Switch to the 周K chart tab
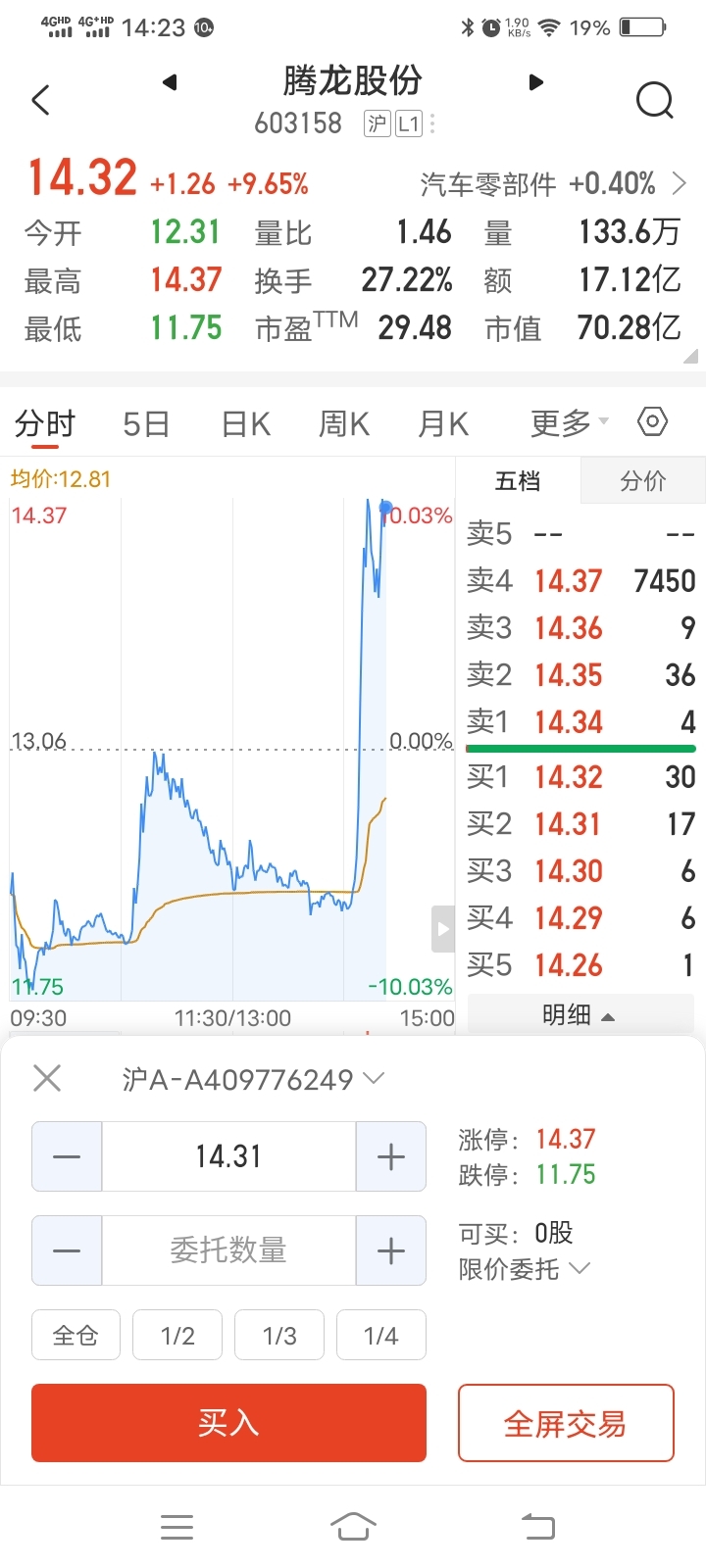Screen dimensions: 706x1568 [x=344, y=424]
